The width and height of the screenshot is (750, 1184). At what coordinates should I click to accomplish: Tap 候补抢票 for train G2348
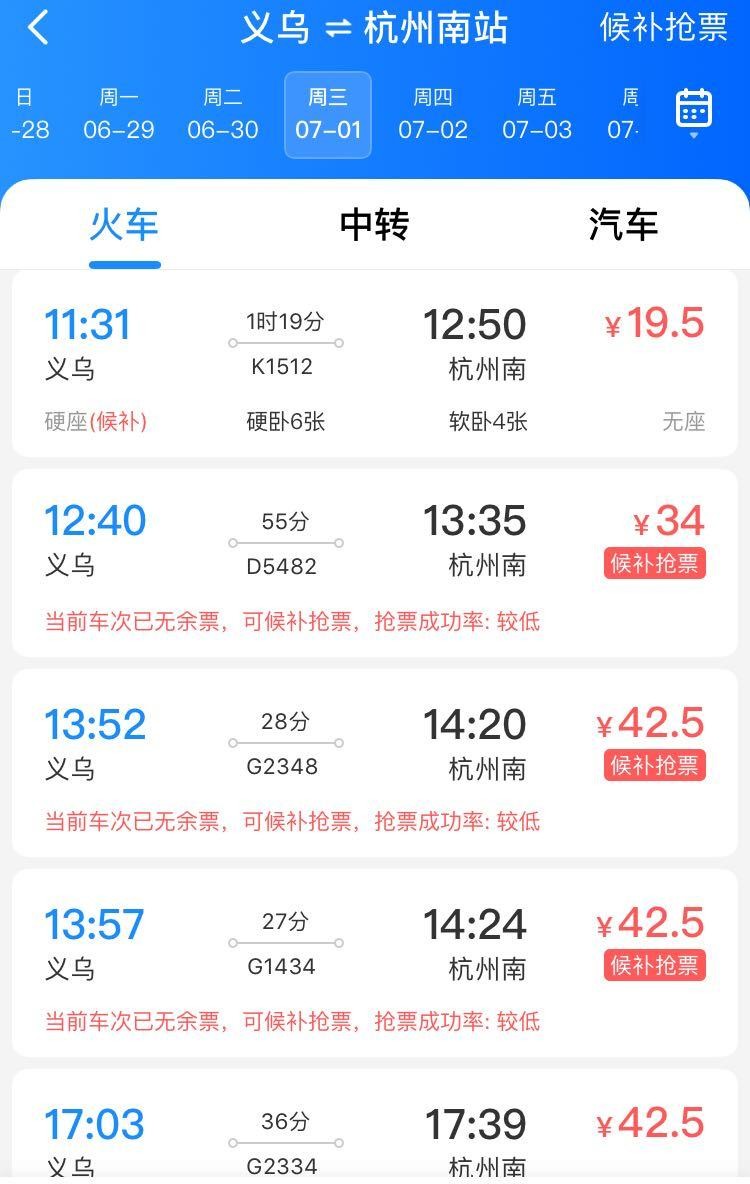(655, 765)
